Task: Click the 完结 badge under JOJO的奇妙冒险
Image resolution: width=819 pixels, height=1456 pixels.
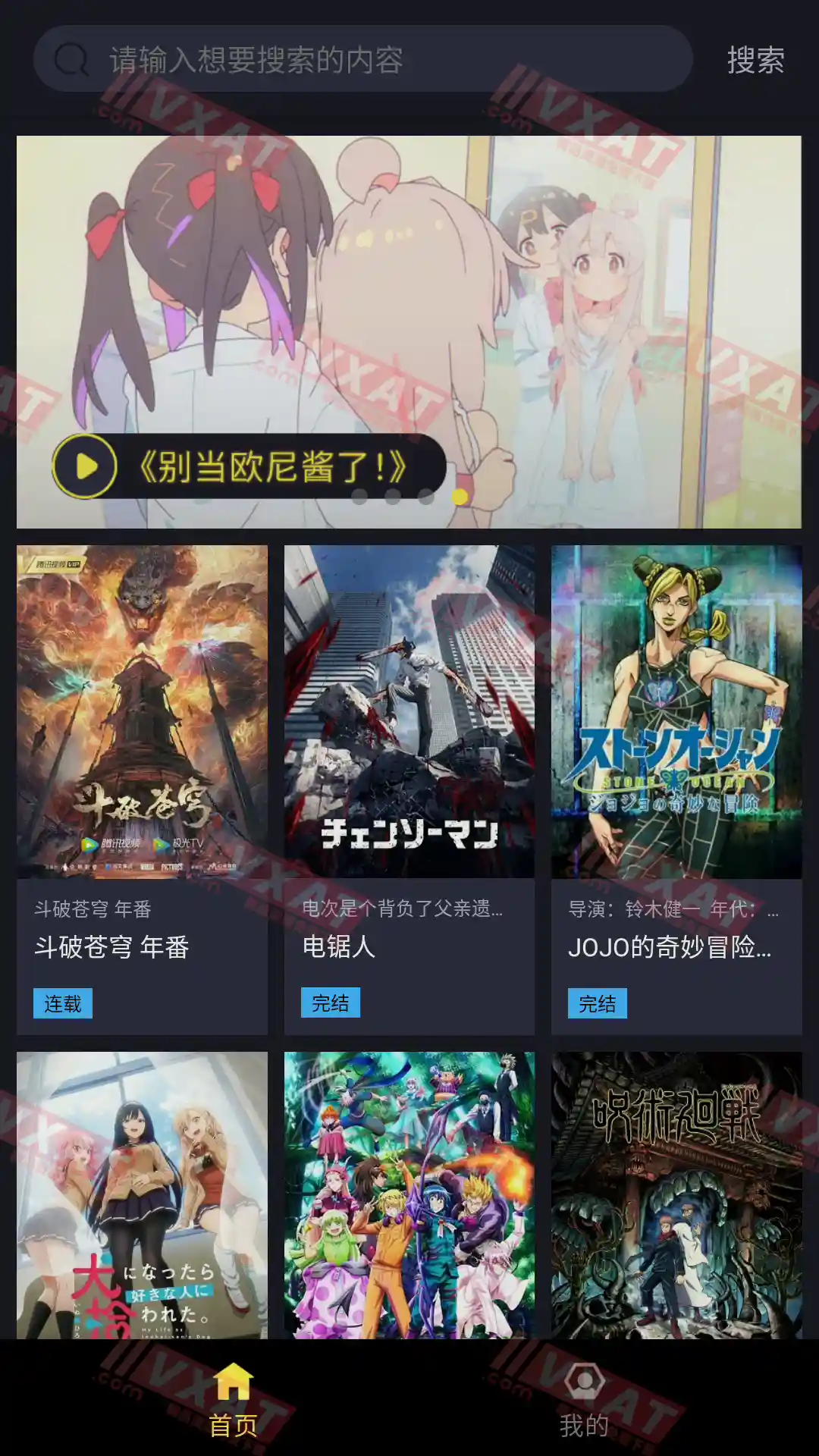Action: [599, 1003]
